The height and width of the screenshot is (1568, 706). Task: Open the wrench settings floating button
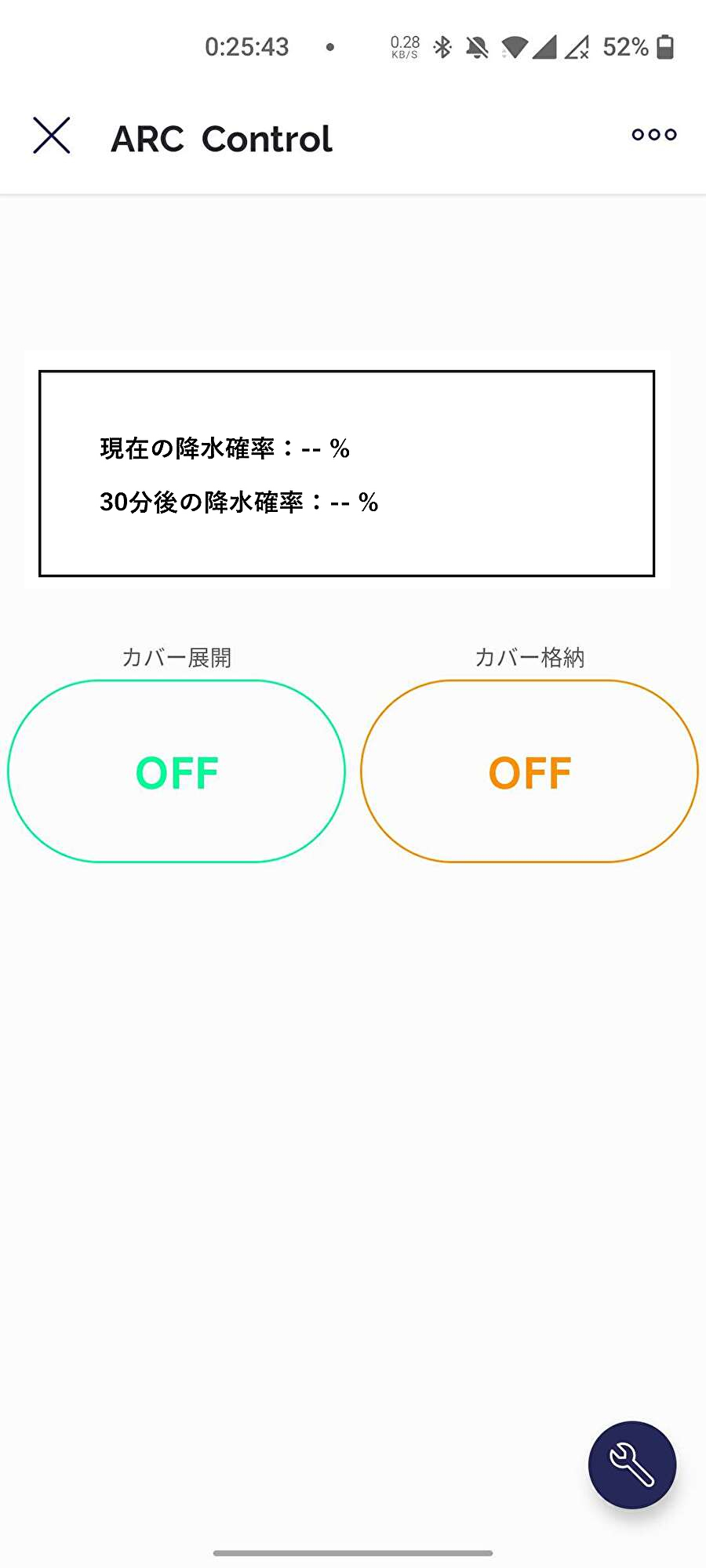[631, 1465]
